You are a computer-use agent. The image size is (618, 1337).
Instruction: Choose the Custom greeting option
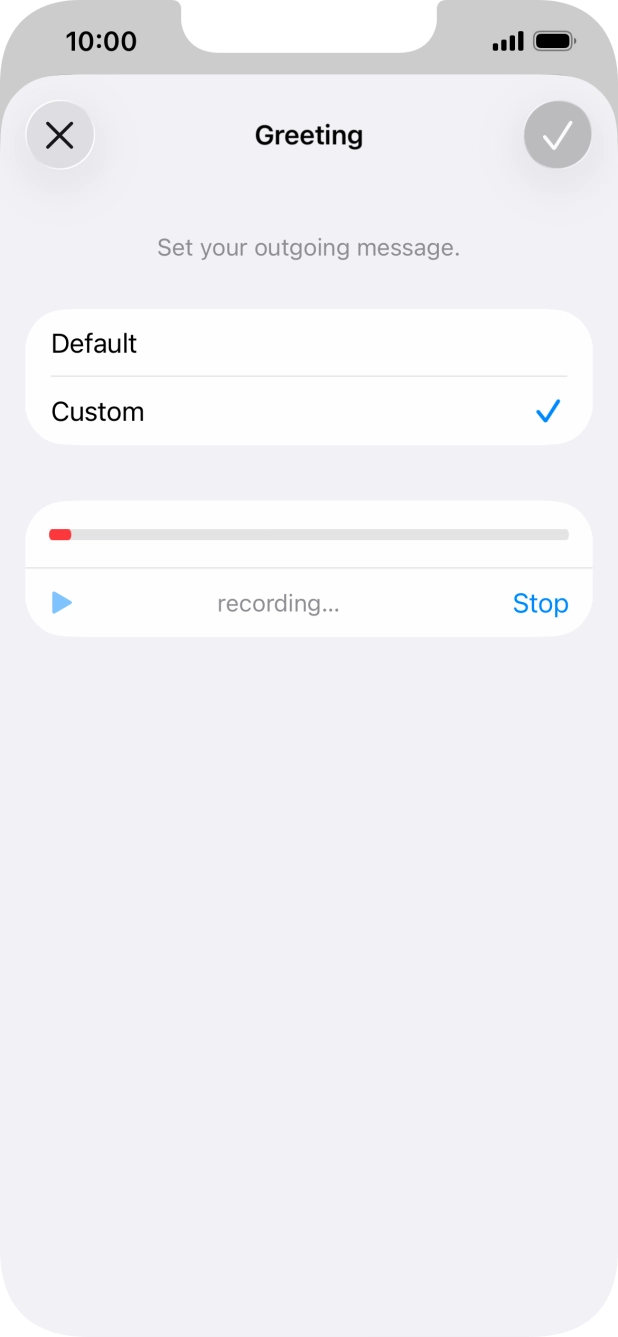[309, 411]
